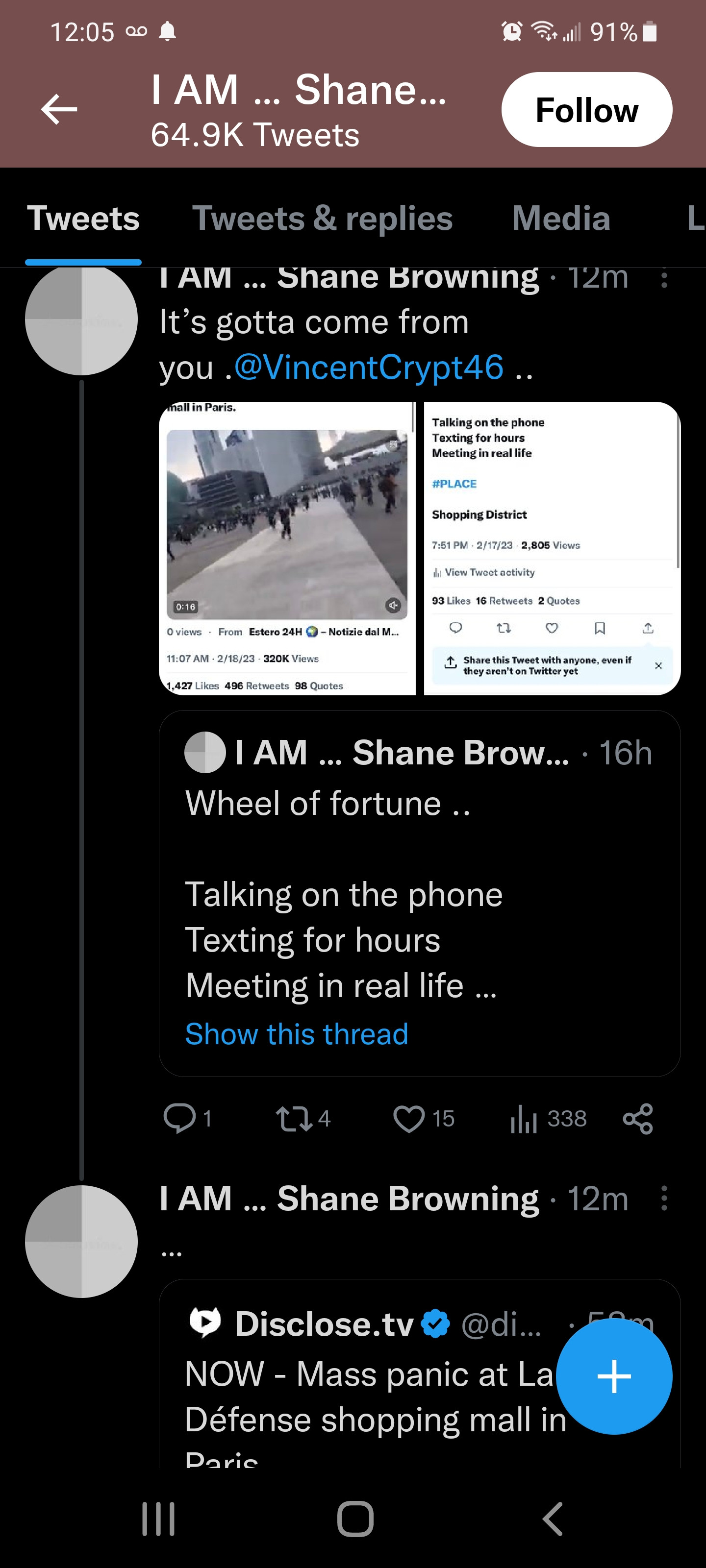The width and height of the screenshot is (706, 1568).
Task: Open the Paris mall video screenshot image
Action: (x=287, y=548)
